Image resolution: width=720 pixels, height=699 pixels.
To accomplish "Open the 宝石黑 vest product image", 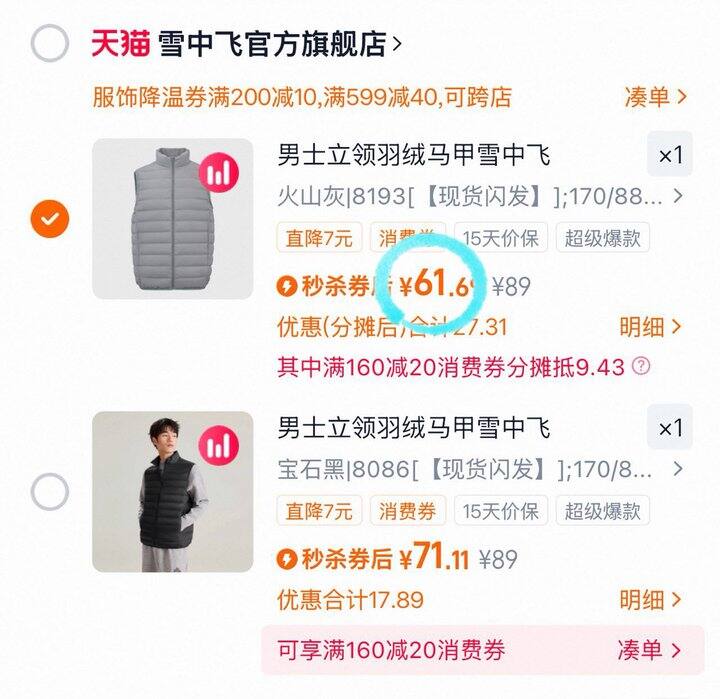I will click(173, 492).
